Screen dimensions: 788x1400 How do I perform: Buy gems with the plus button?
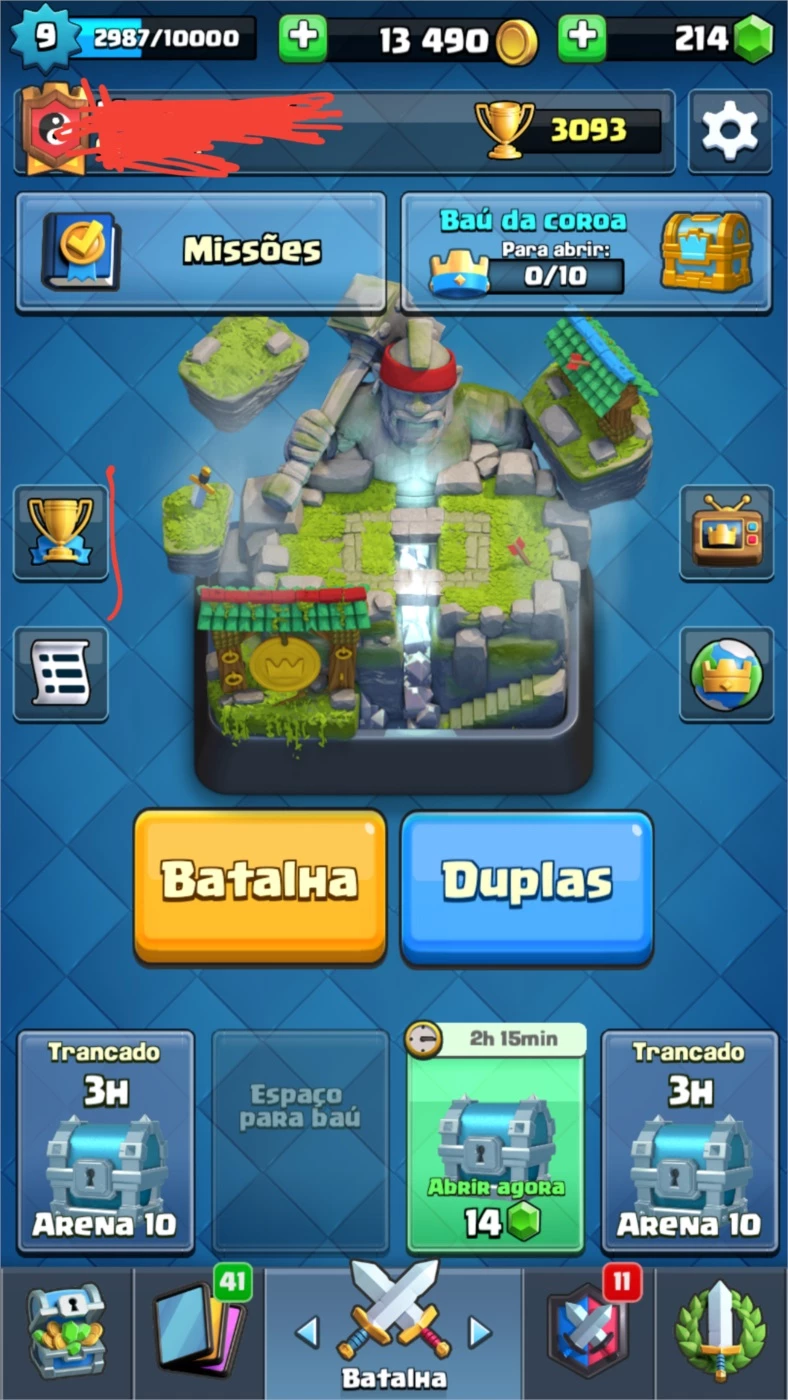coord(583,38)
